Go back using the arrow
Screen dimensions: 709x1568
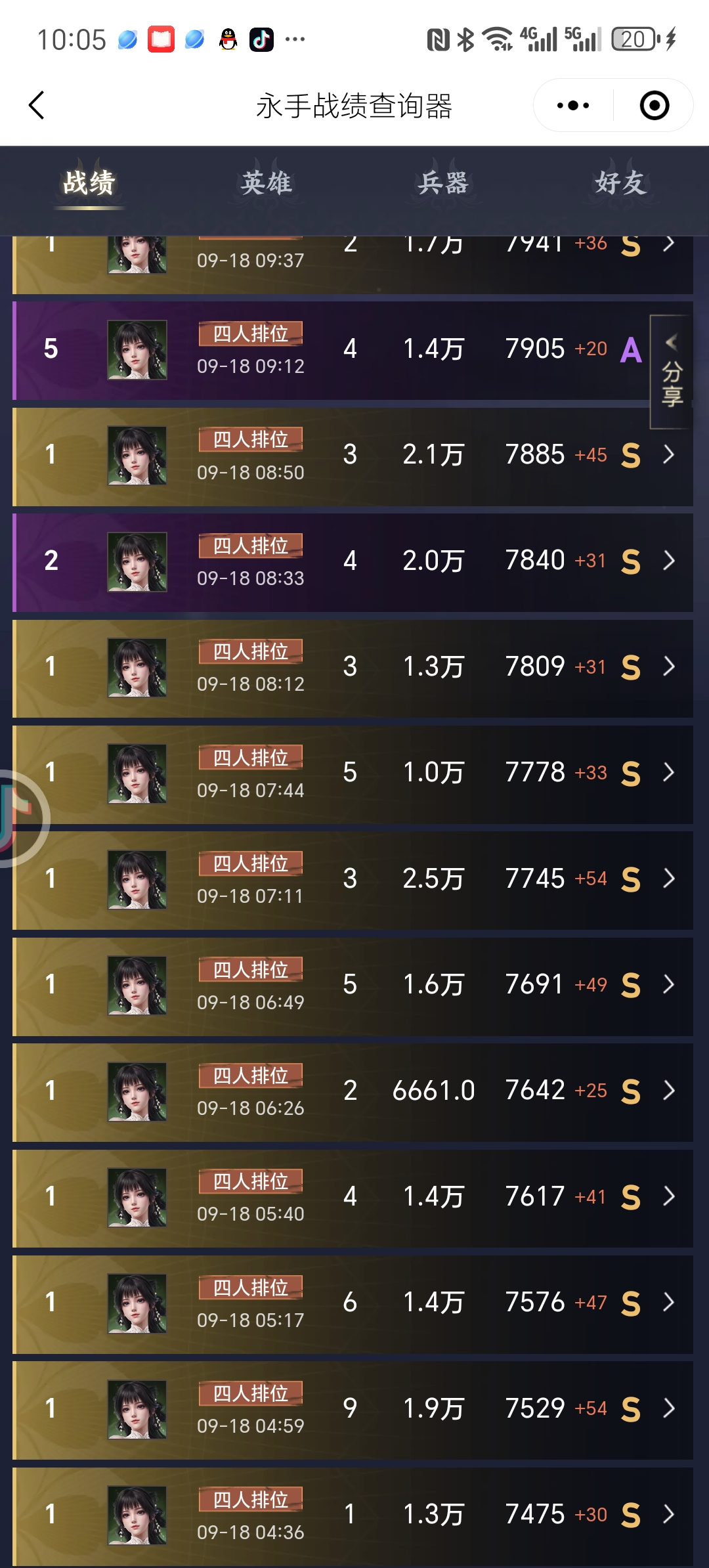[37, 105]
